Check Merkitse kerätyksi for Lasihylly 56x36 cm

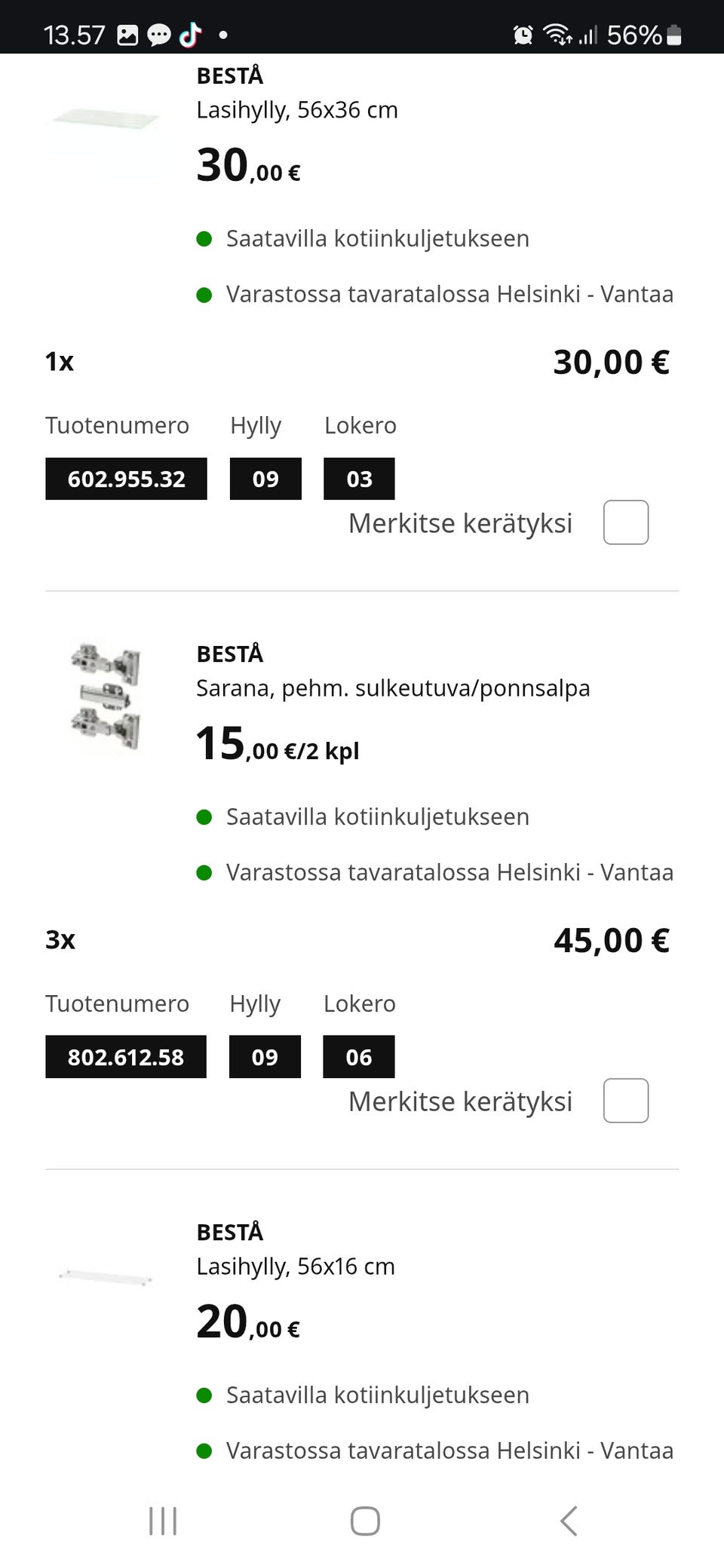(625, 522)
